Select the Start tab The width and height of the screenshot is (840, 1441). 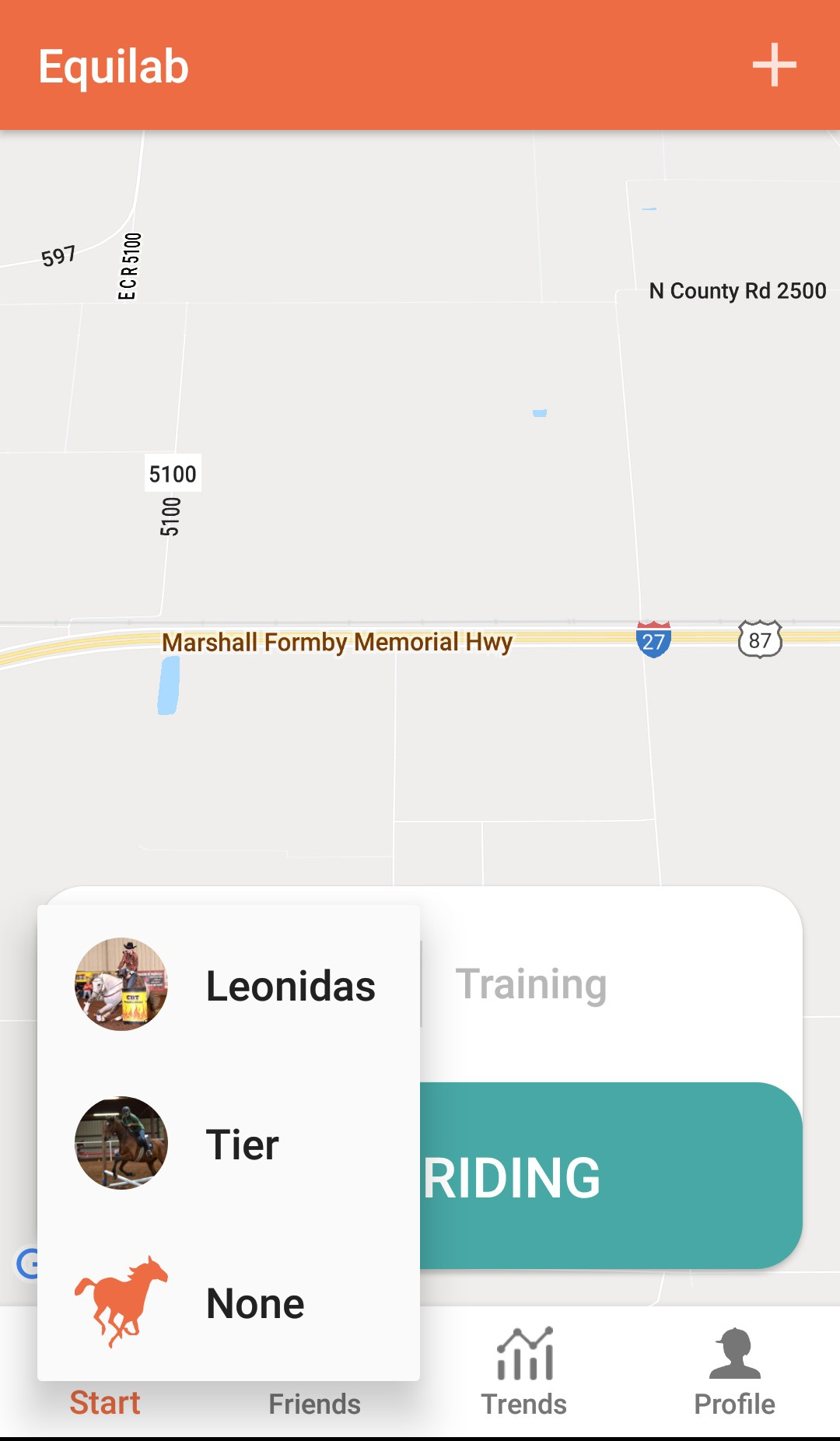pyautogui.click(x=105, y=1403)
